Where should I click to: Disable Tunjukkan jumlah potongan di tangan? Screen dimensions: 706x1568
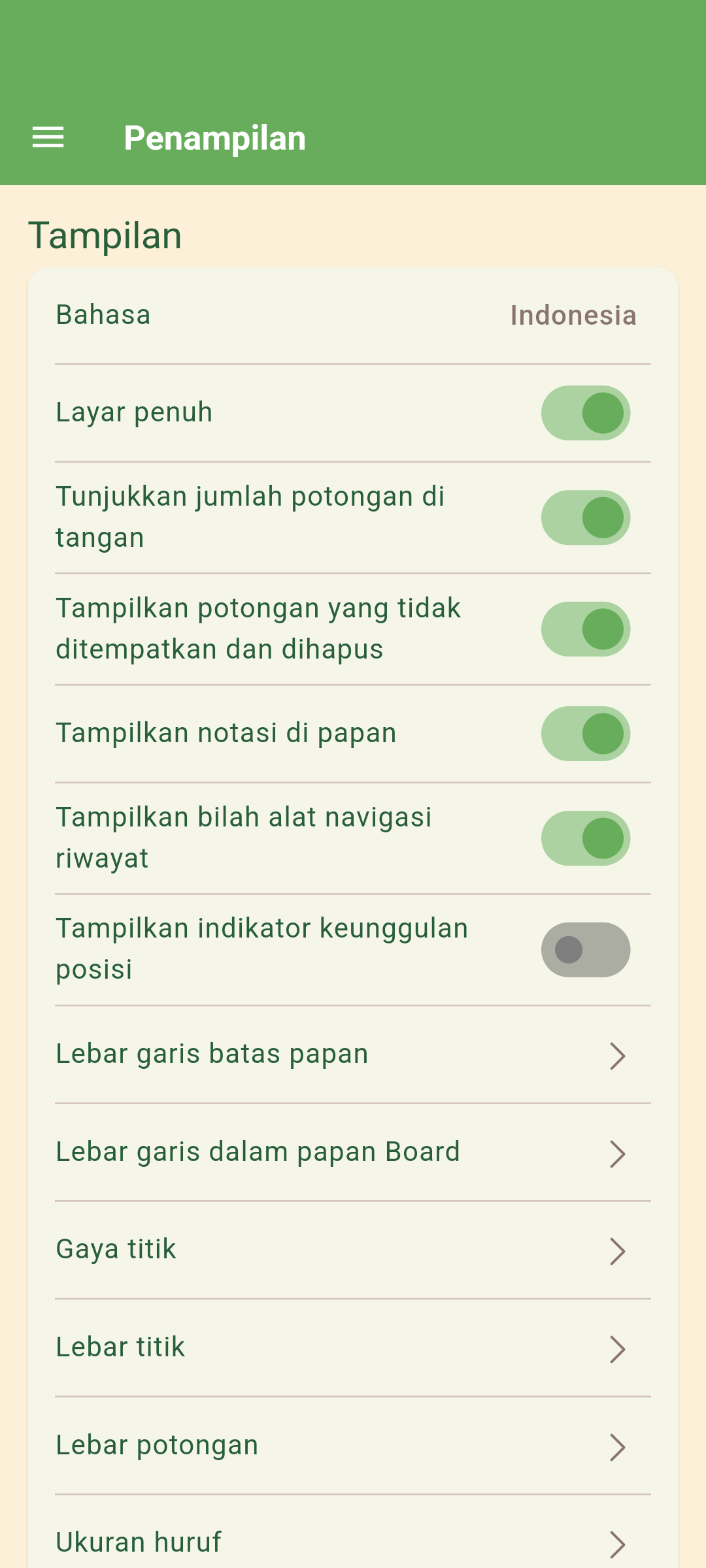[585, 517]
